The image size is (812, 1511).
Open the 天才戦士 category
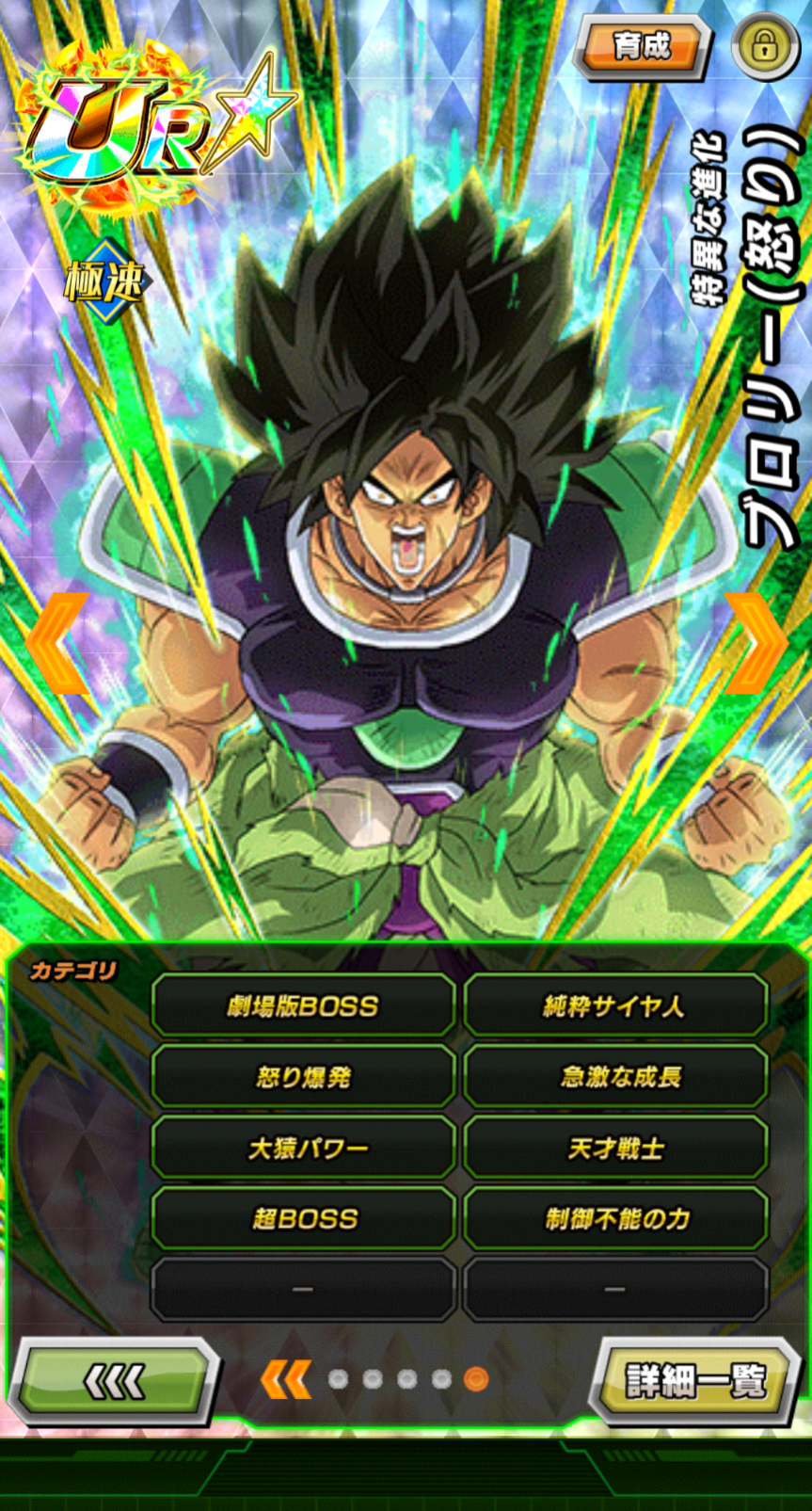pos(615,1148)
